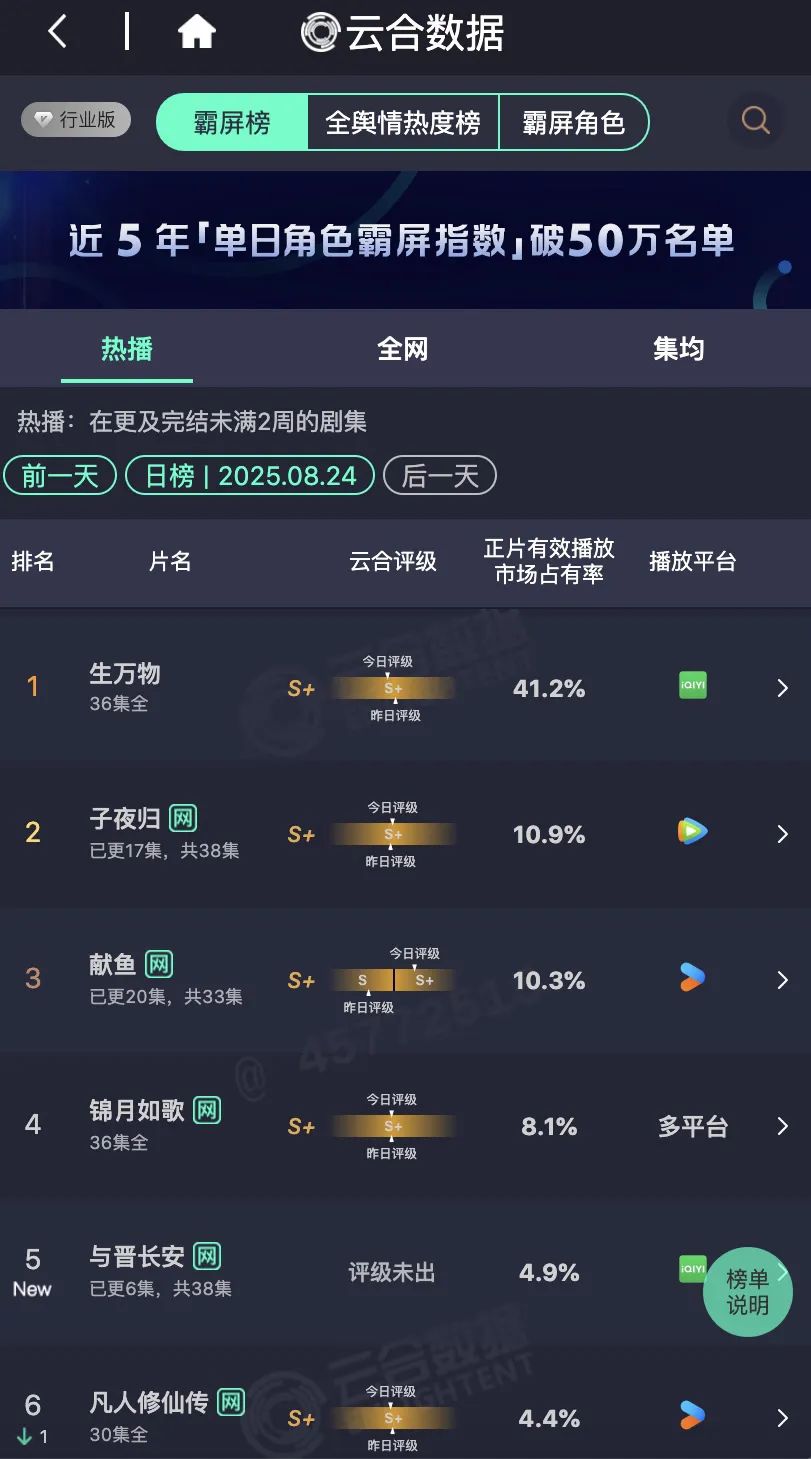
Task: Open the search magnifier icon
Action: [x=755, y=122]
